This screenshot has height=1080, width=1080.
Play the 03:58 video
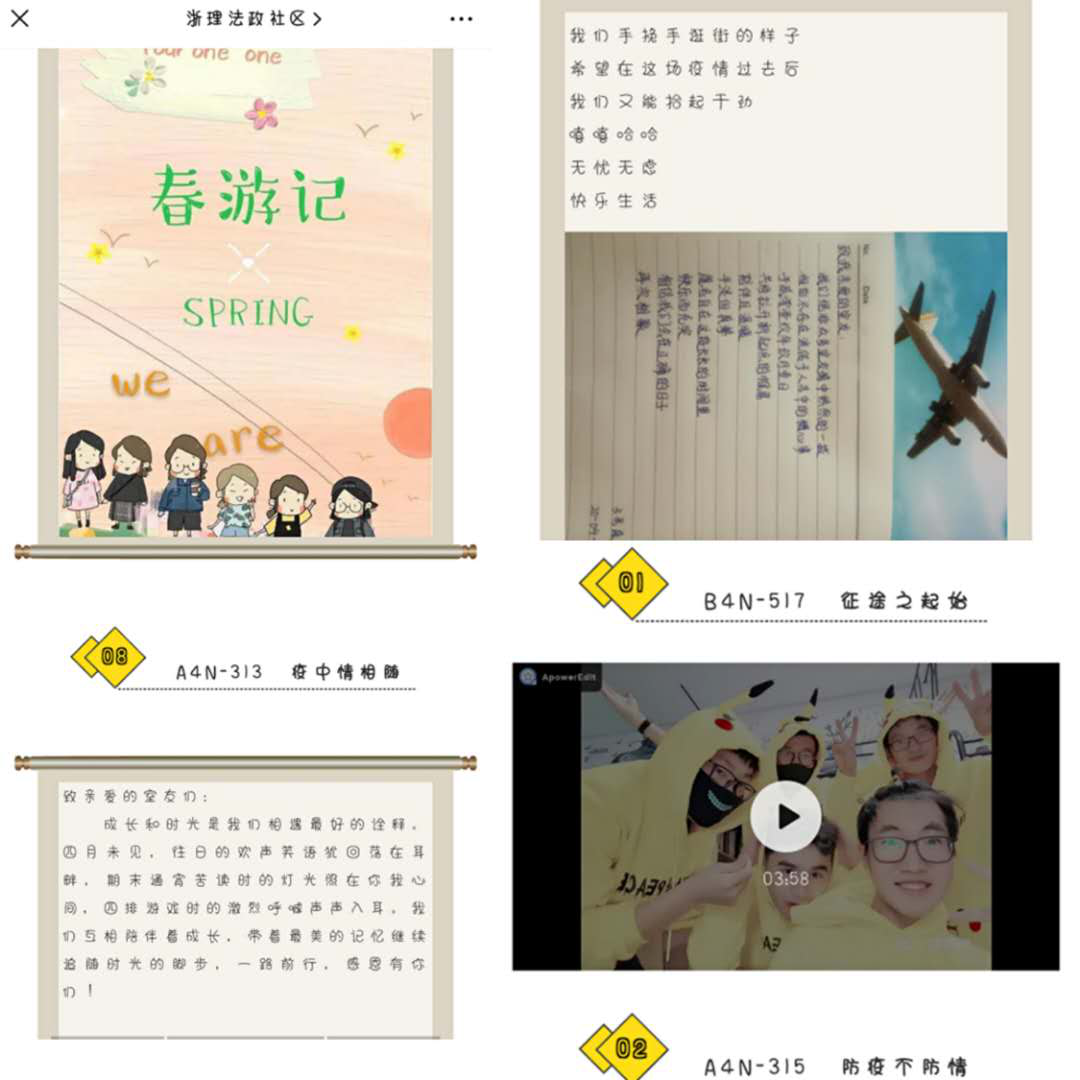pos(786,816)
